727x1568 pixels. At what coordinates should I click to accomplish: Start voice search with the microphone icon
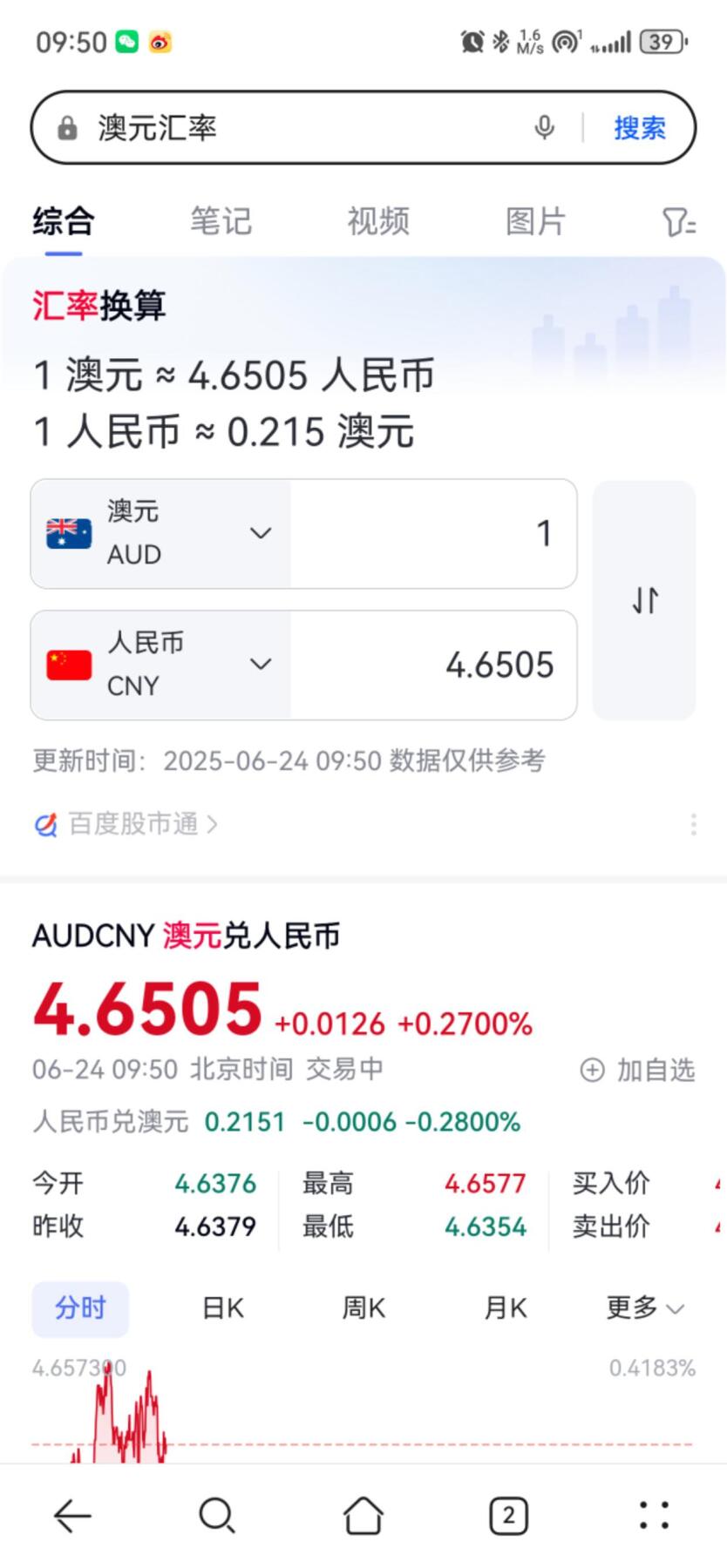click(x=544, y=128)
